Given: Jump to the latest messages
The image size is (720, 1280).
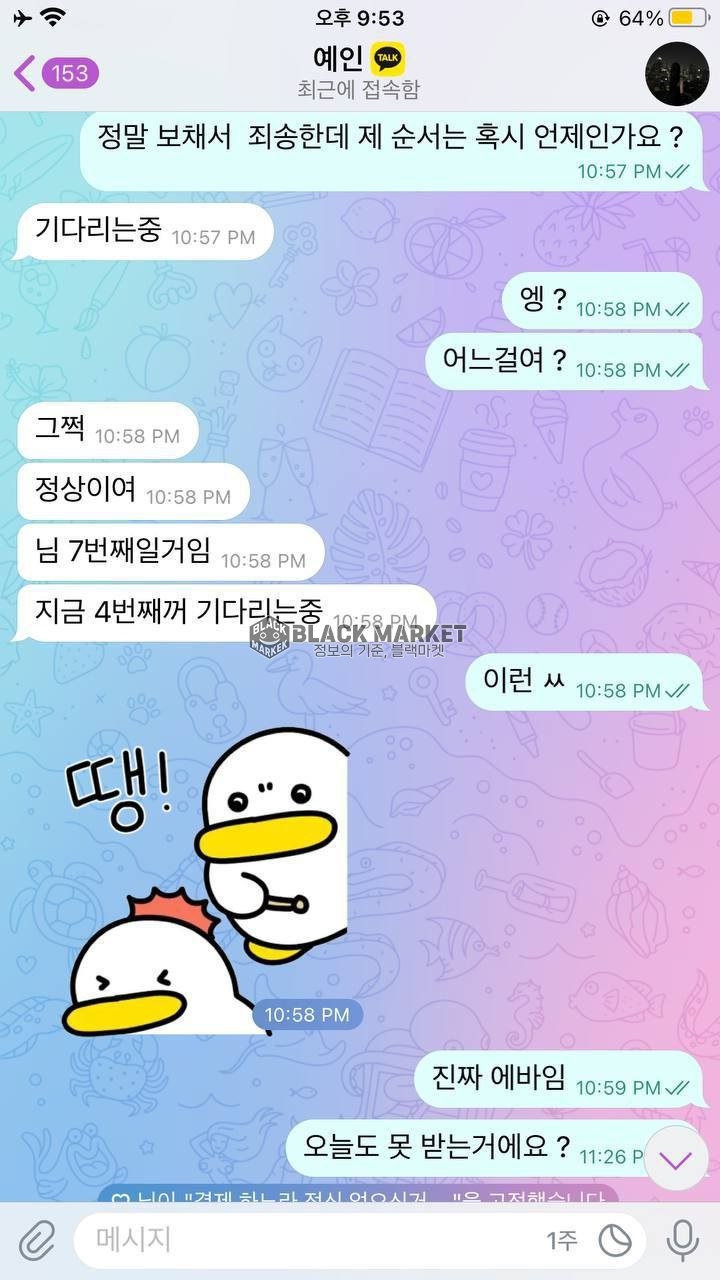Looking at the screenshot, I should coord(676,1158).
